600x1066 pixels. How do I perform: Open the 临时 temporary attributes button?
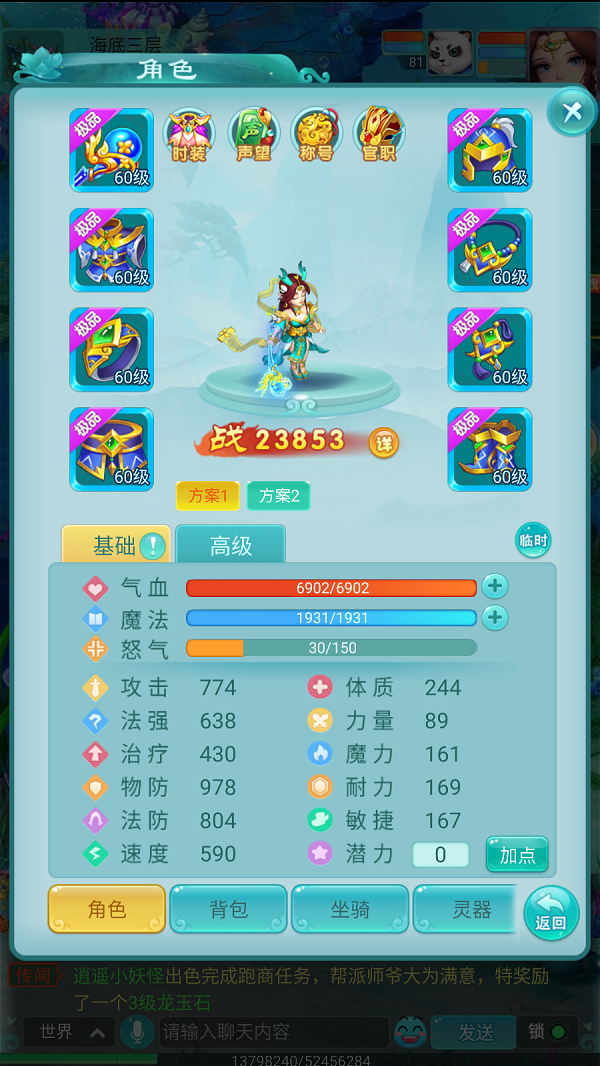point(533,541)
